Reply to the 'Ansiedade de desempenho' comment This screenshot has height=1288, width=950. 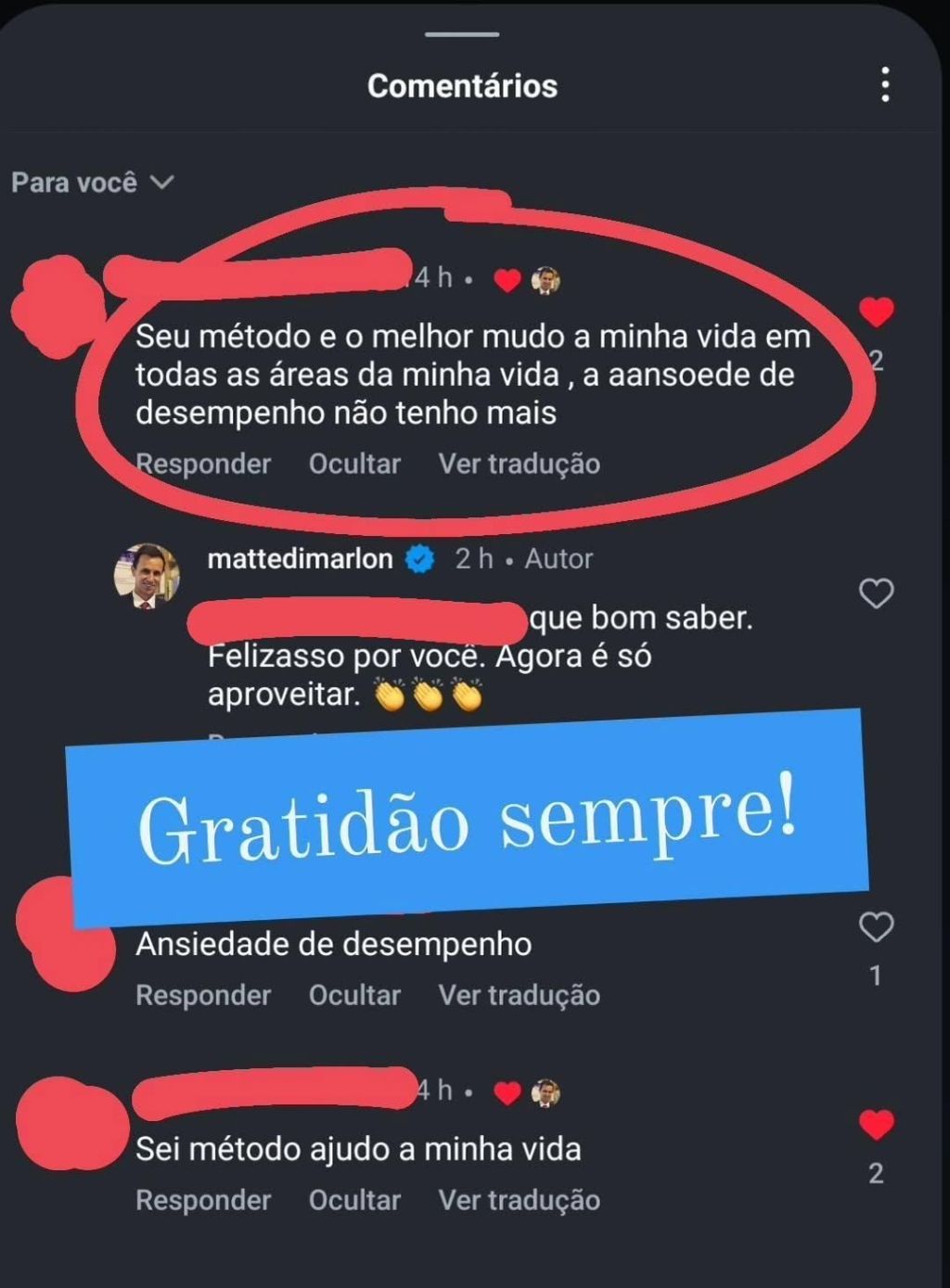[203, 995]
